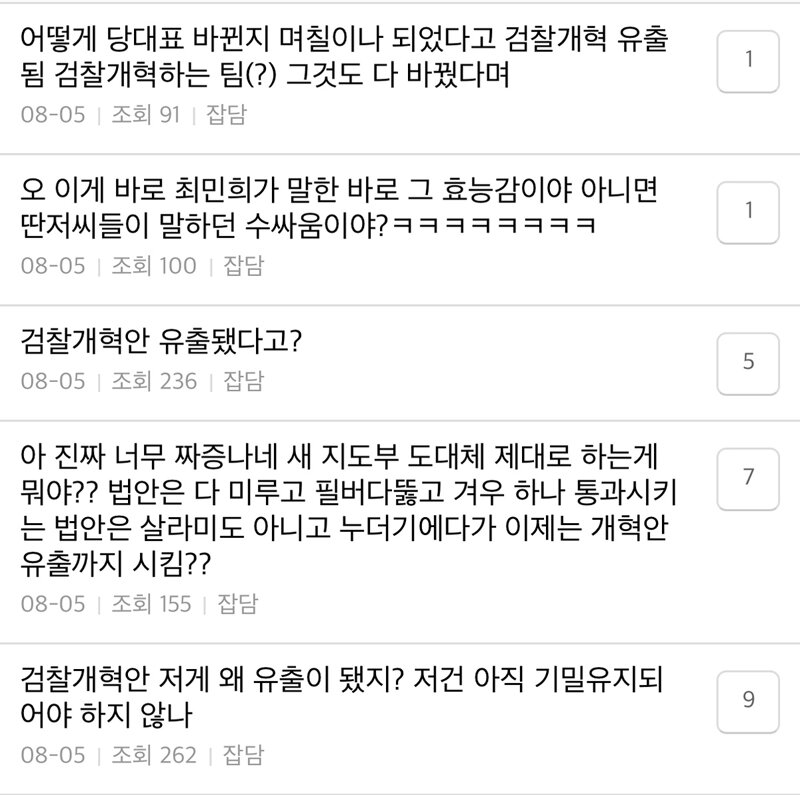Open the post '검찰개혁안 저게 왜 유출이 됐지?'
800x795 pixels.
click(x=340, y=698)
